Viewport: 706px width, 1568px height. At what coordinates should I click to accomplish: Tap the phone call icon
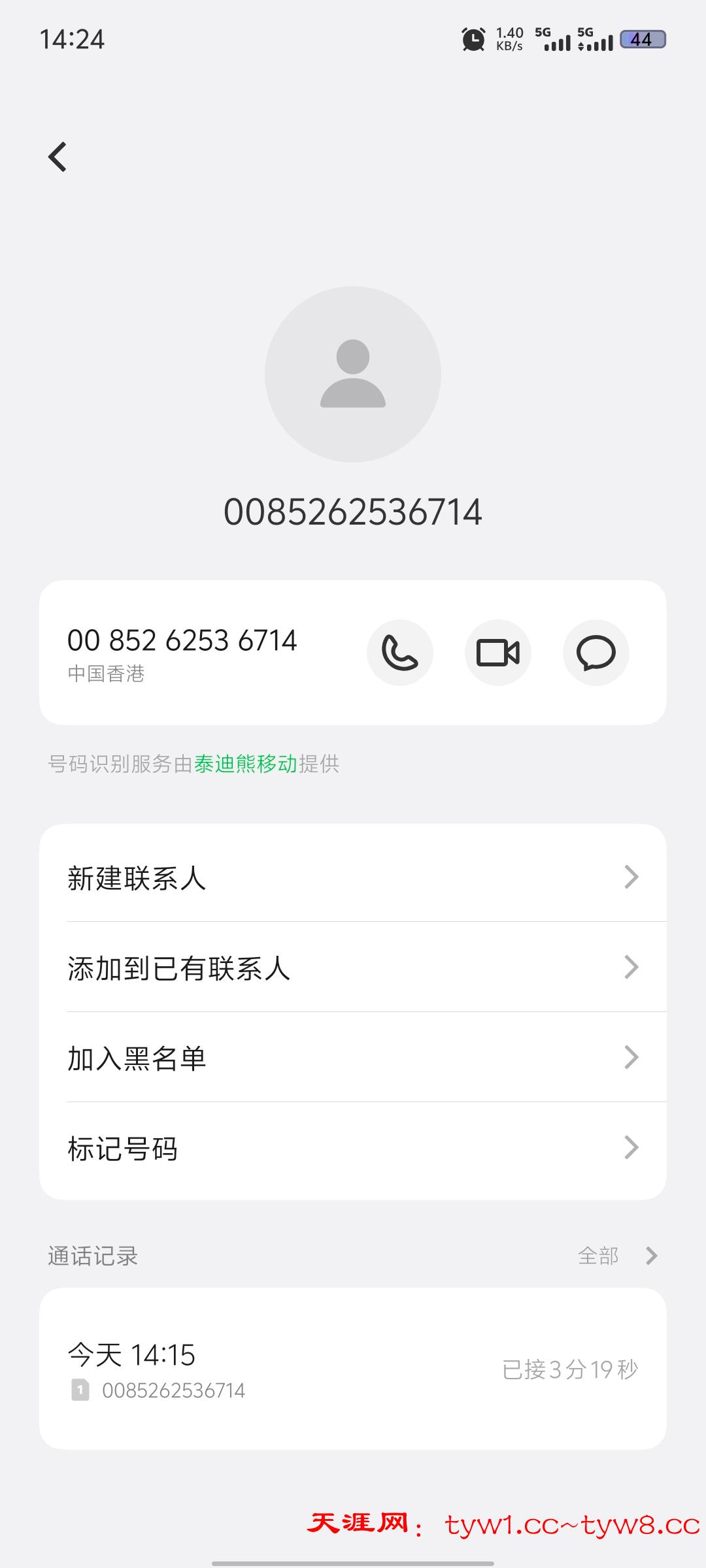(399, 653)
